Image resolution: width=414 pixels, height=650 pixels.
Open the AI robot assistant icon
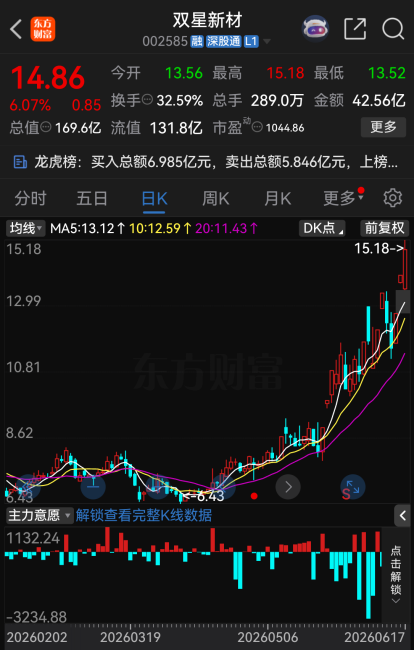315,29
